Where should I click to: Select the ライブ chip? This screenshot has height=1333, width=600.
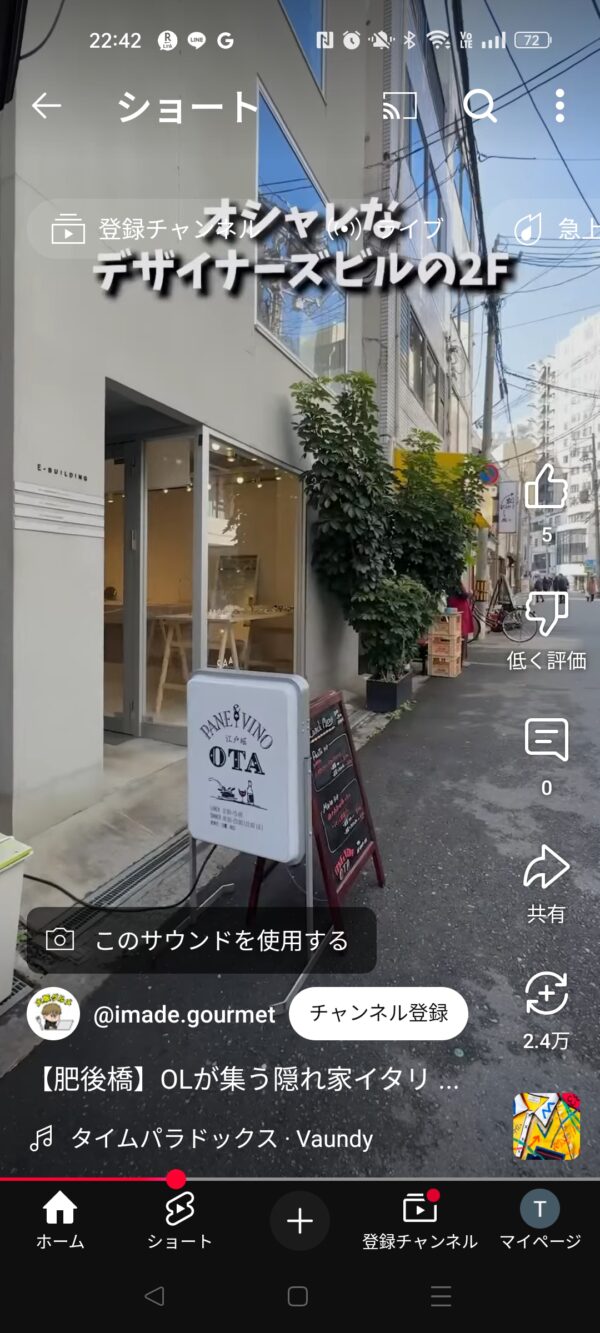pos(390,229)
